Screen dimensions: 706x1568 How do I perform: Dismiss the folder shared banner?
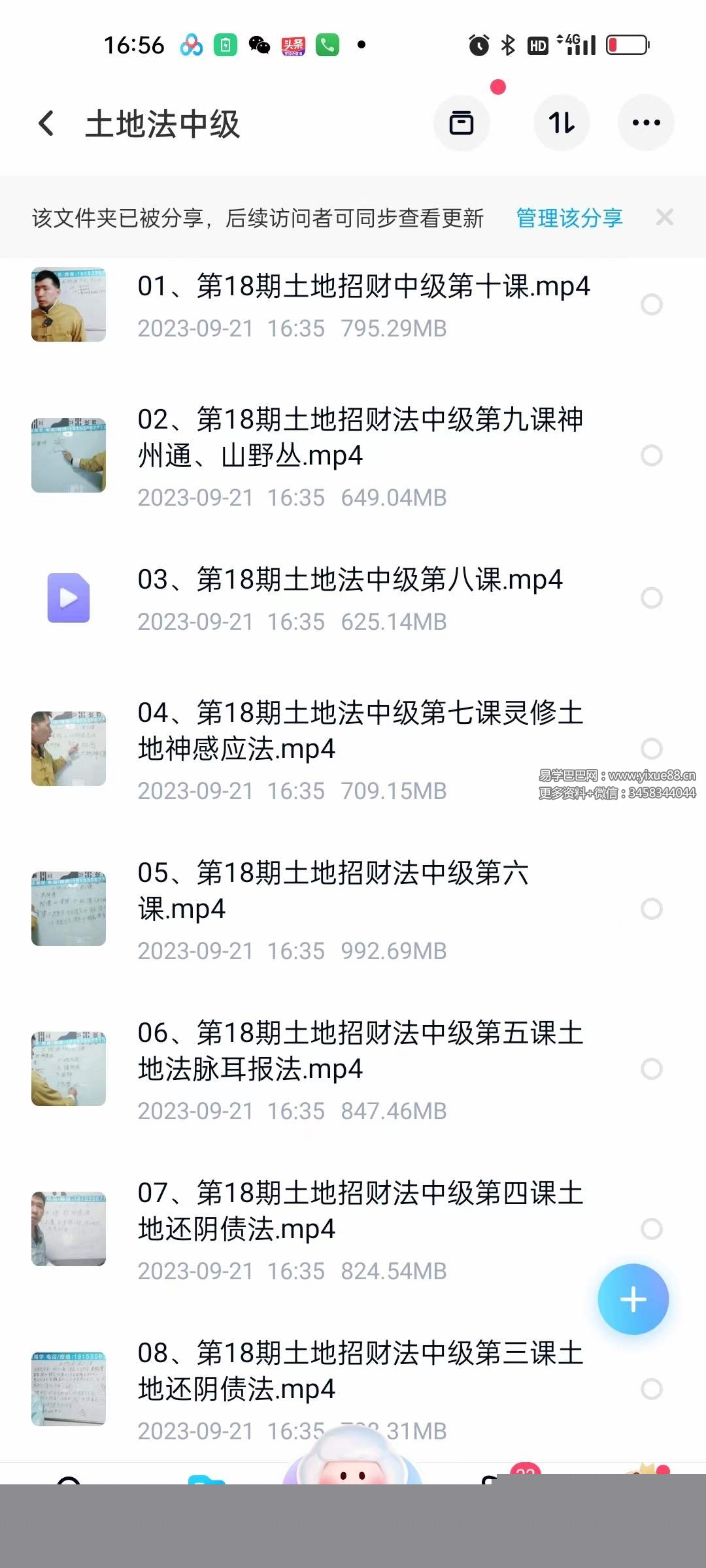pos(665,218)
